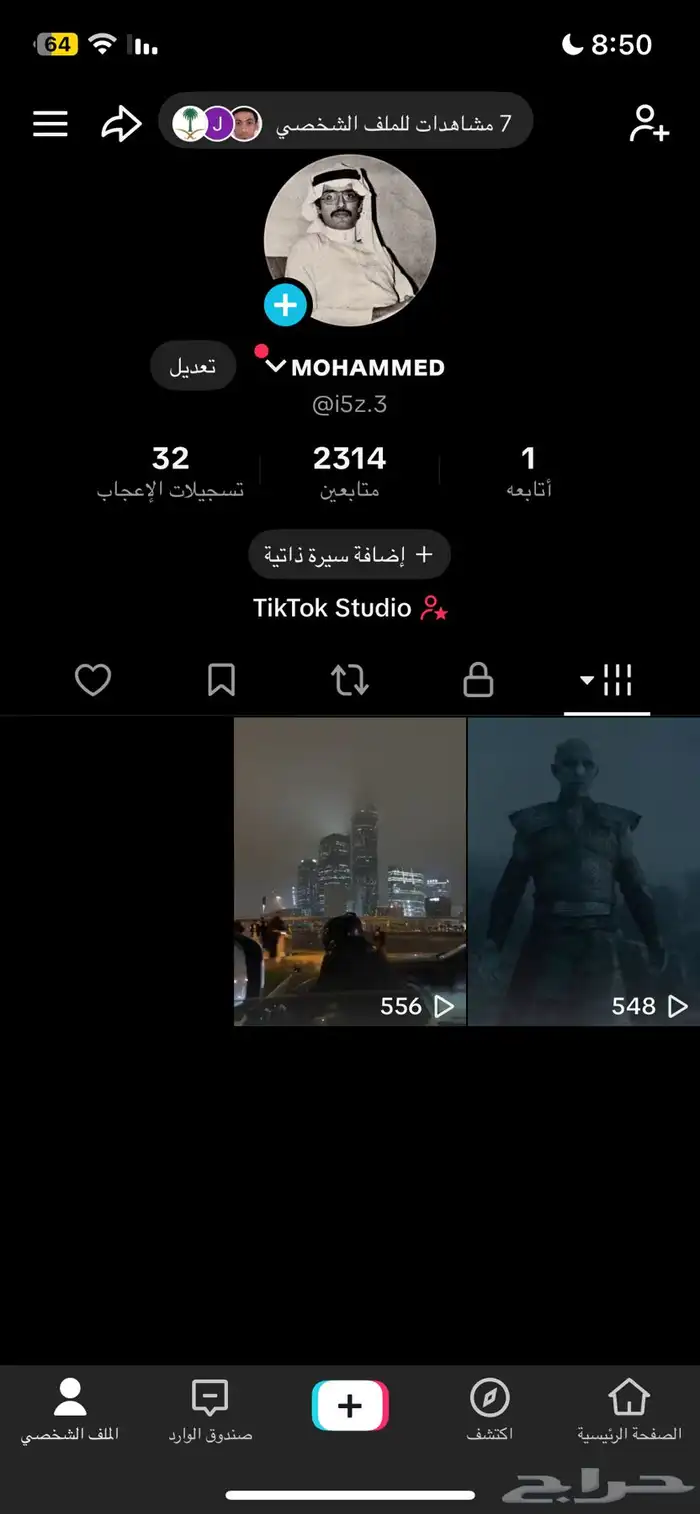700x1514 pixels.
Task: Select the posts grid tab
Action: 607,681
